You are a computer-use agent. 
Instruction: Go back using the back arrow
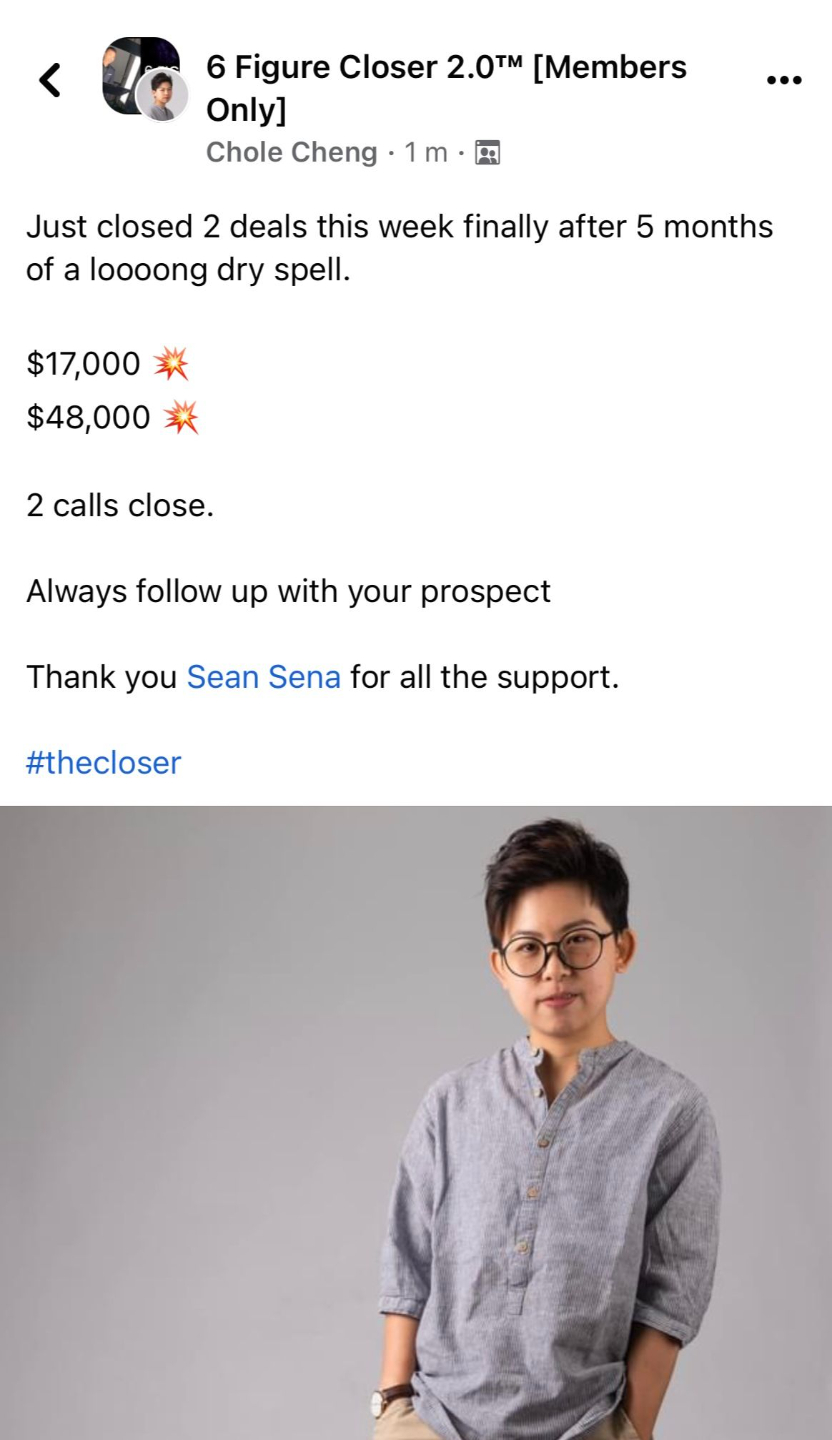[x=49, y=80]
